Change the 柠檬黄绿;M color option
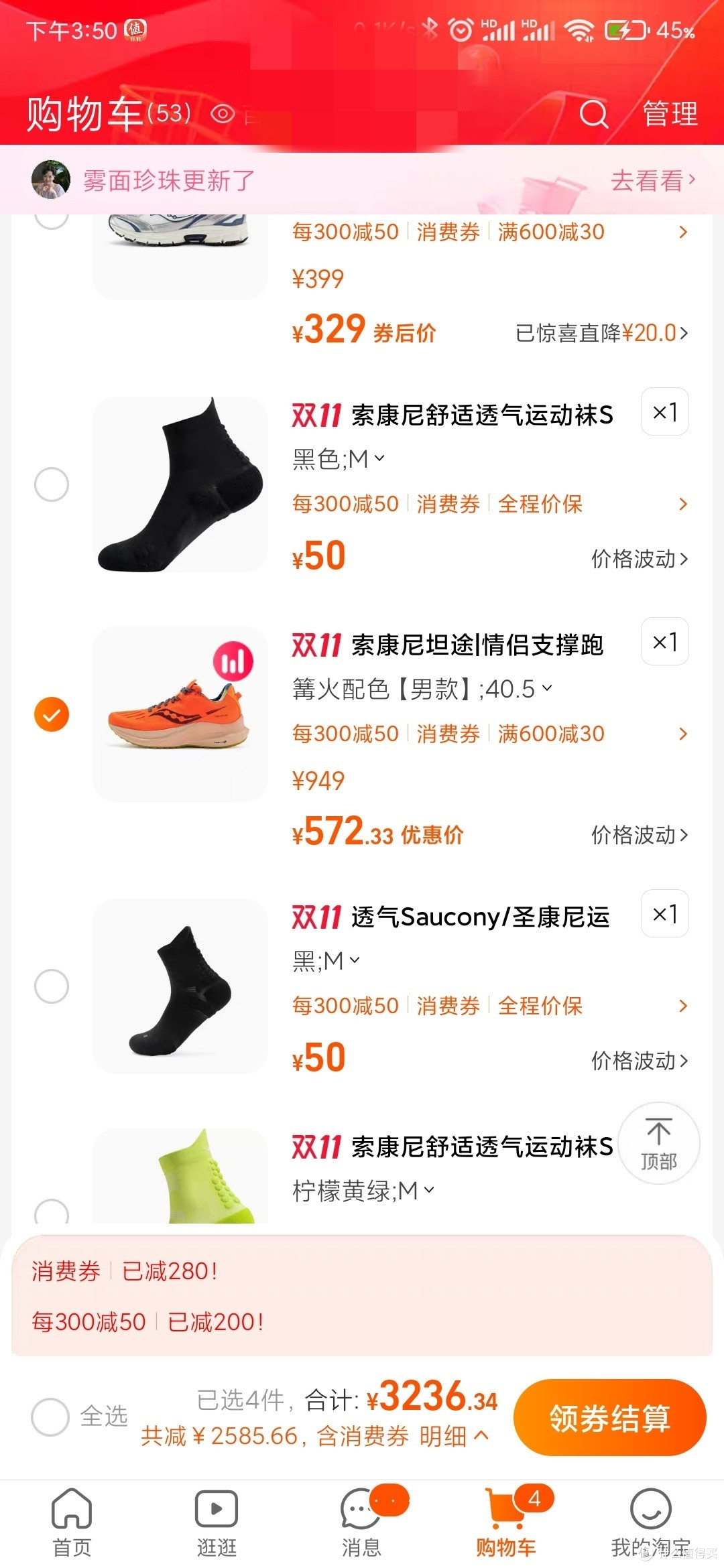The height and width of the screenshot is (1568, 724). 363,1191
